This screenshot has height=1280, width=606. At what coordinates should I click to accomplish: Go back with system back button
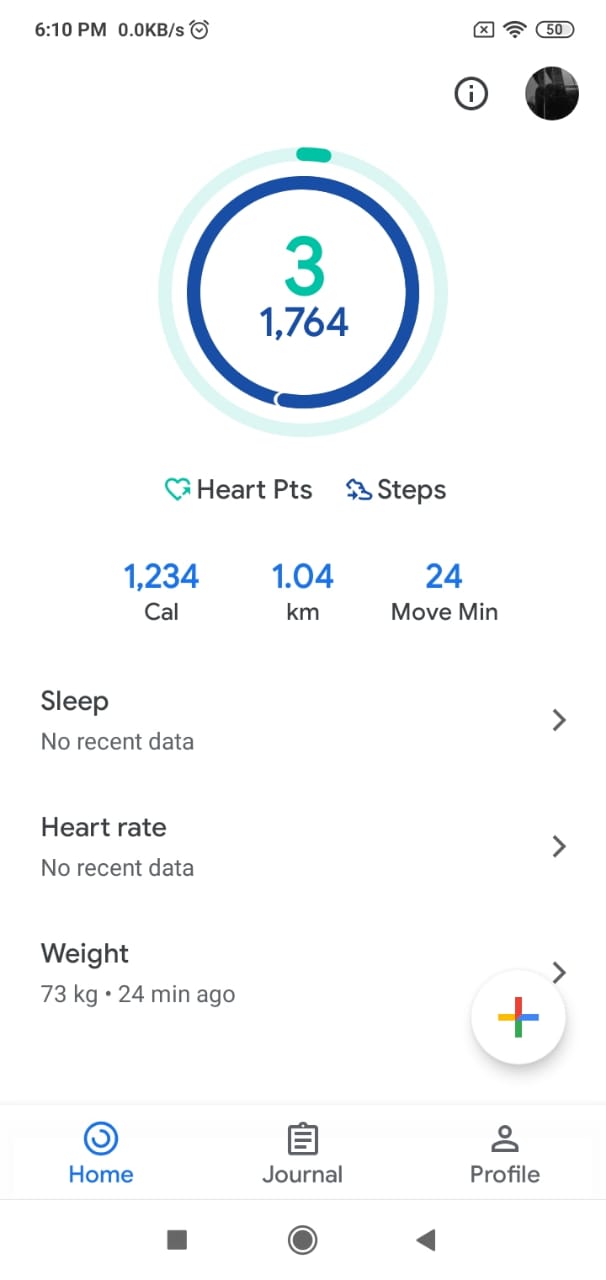426,1241
